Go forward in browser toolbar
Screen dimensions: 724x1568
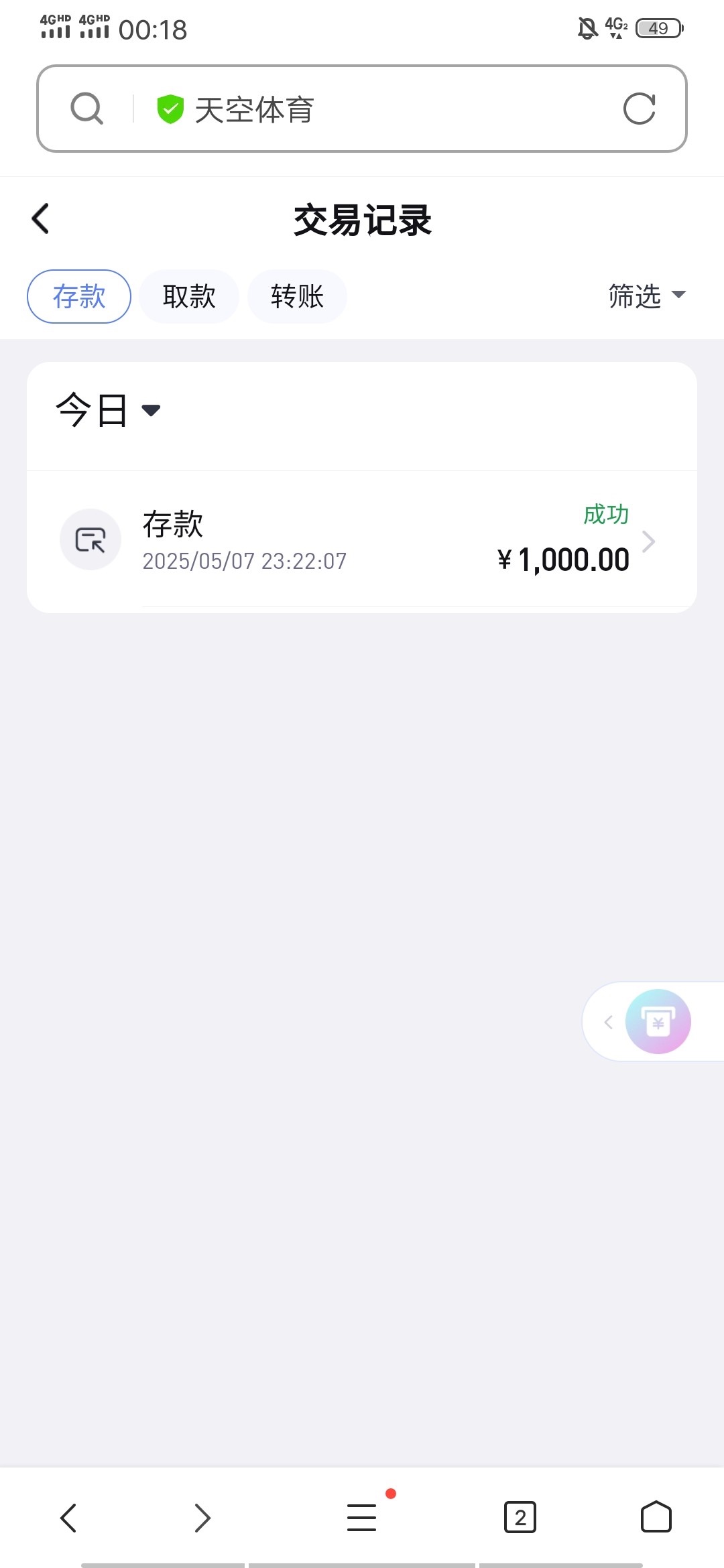pos(202,1518)
